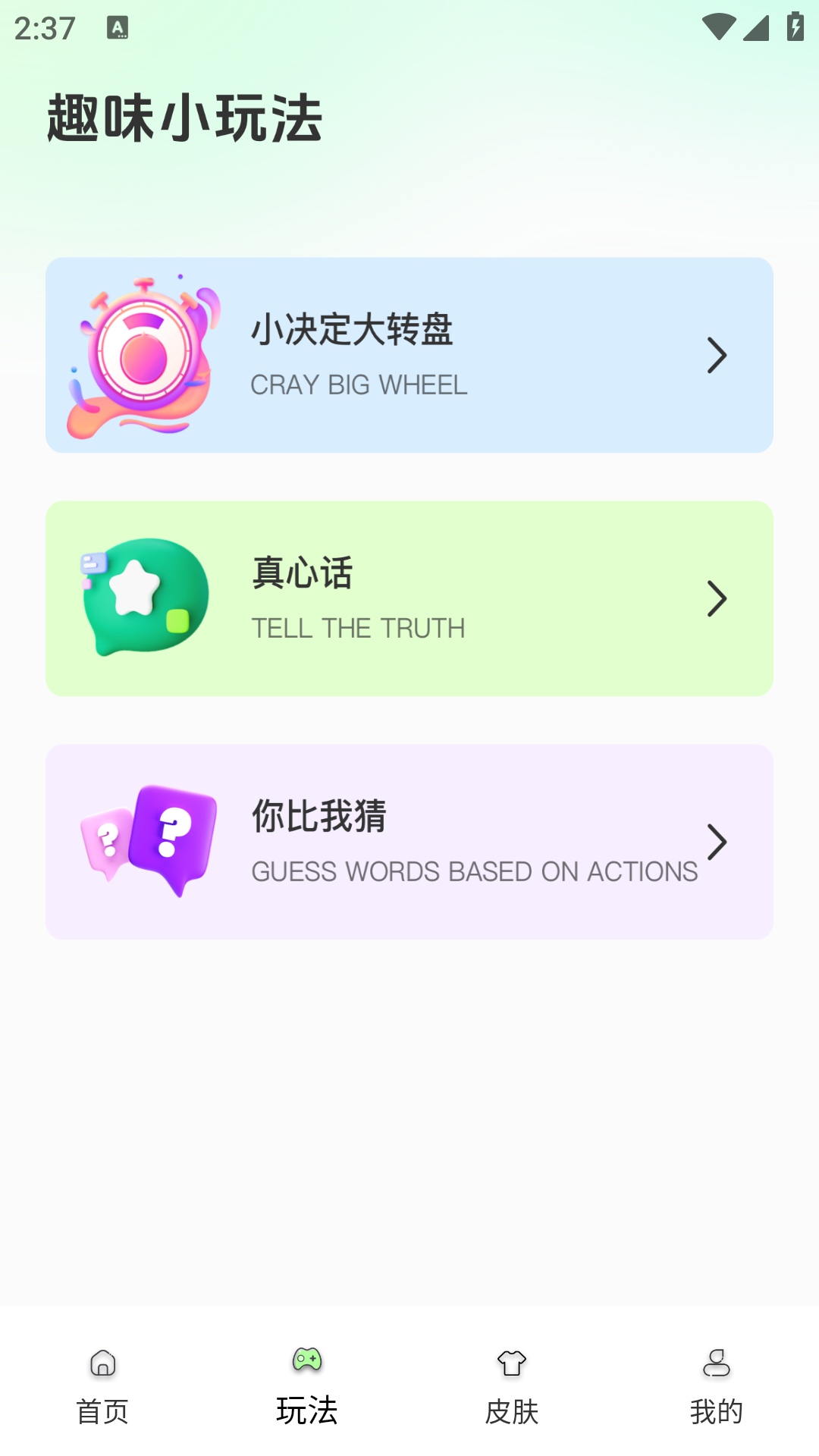Open the 小决定大转盘 wheel game card

pos(409,355)
